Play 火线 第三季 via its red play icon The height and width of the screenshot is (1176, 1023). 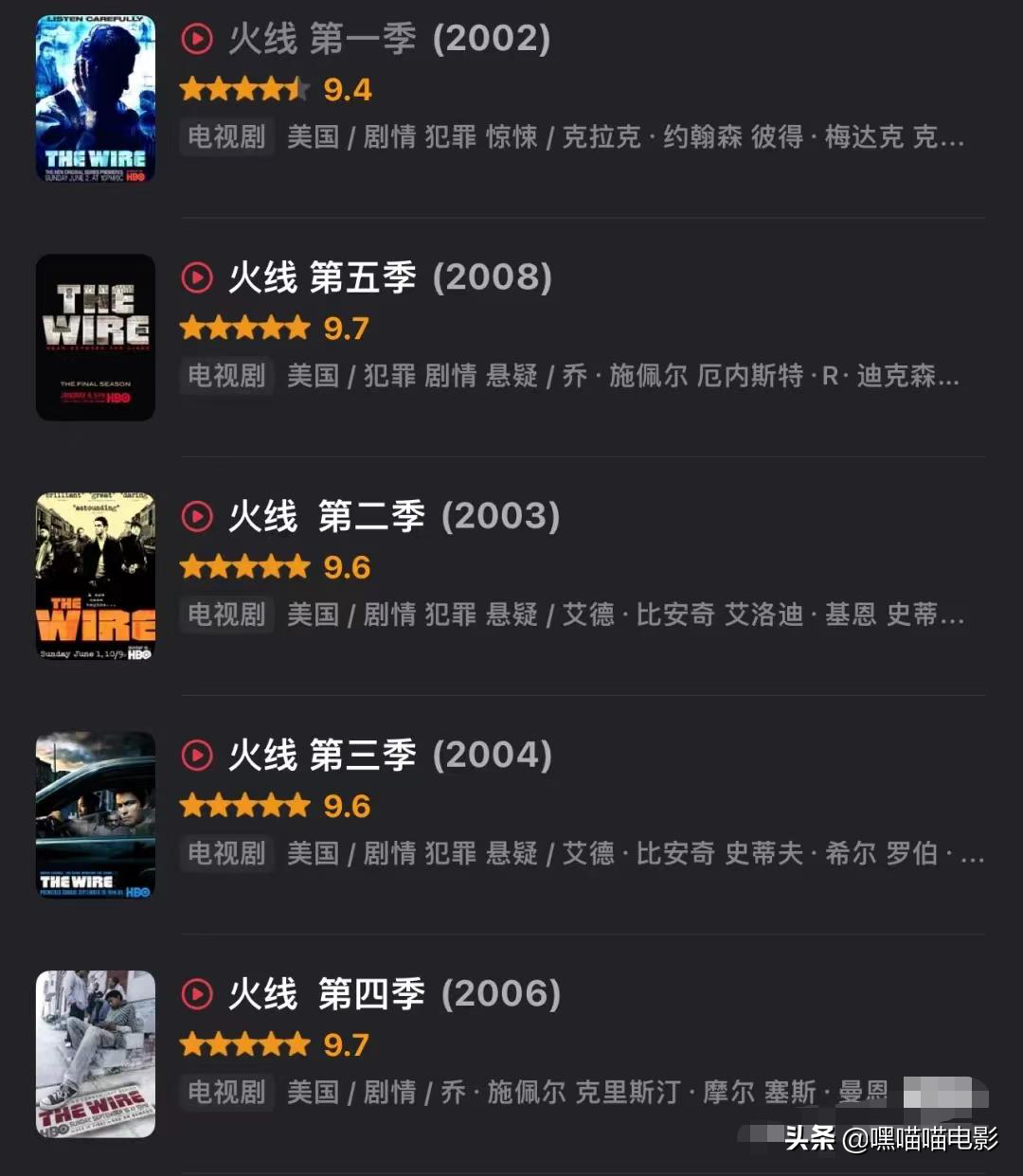197,757
